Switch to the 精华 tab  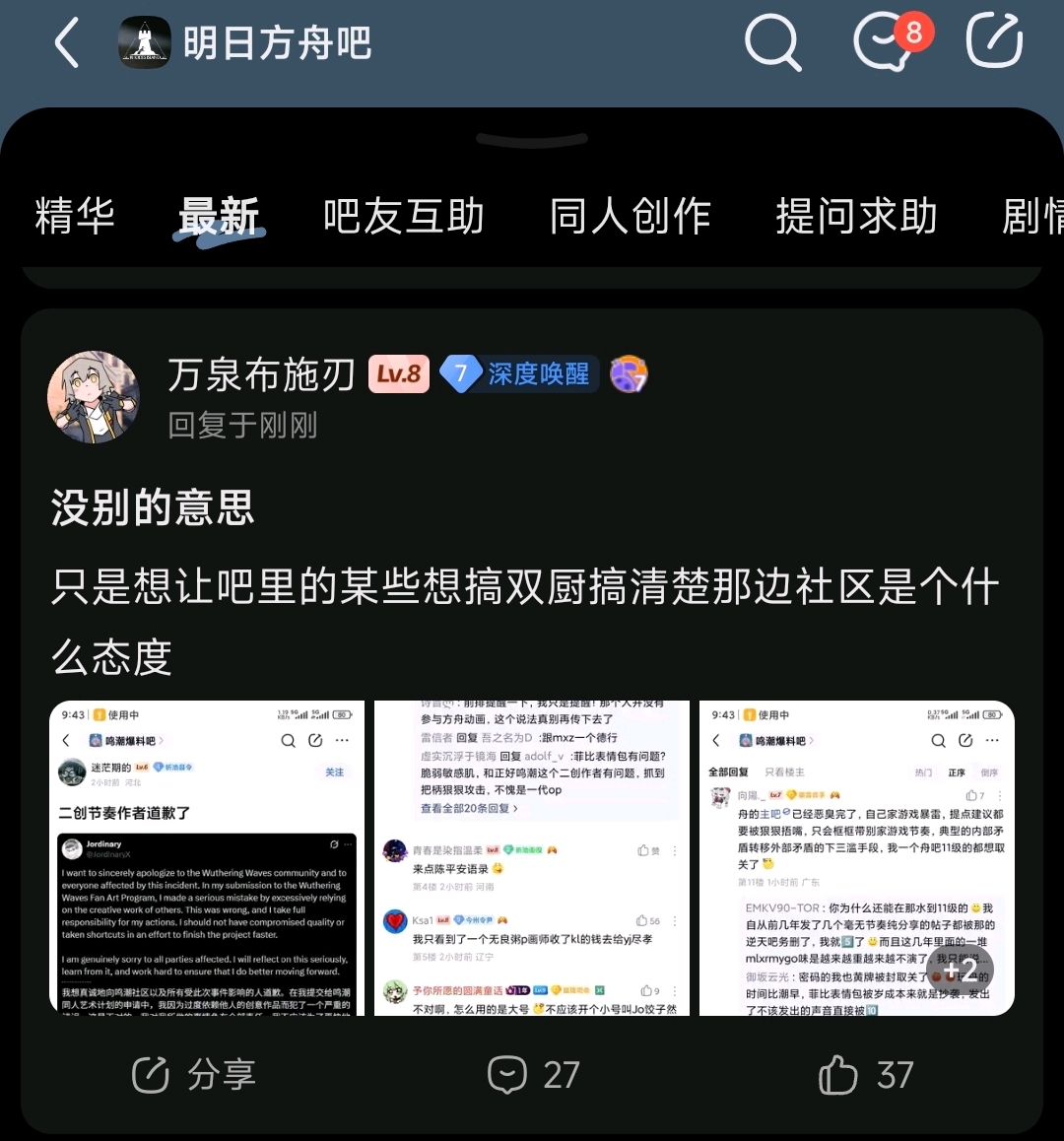point(74,216)
